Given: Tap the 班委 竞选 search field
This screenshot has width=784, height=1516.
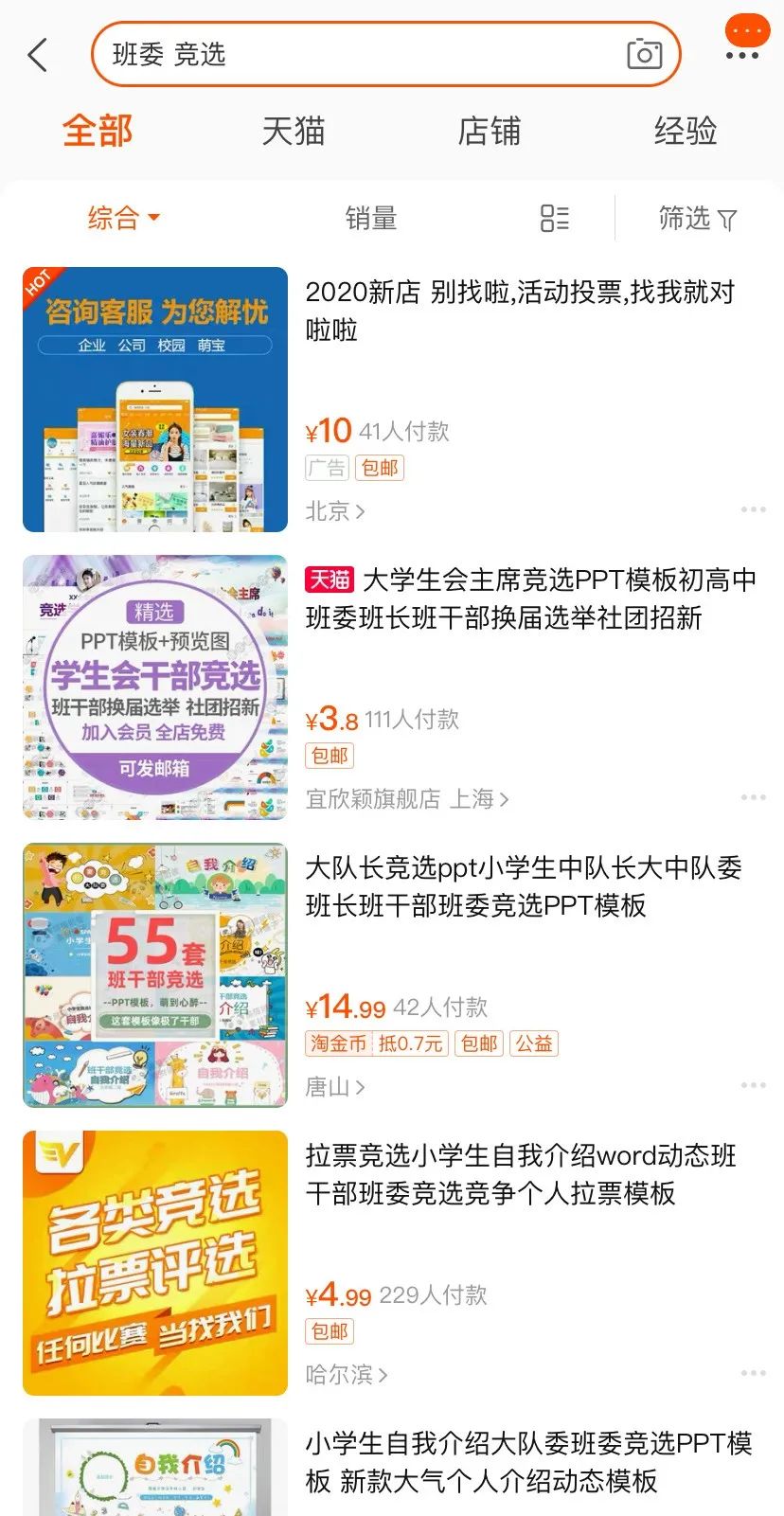Looking at the screenshot, I should click(360, 55).
